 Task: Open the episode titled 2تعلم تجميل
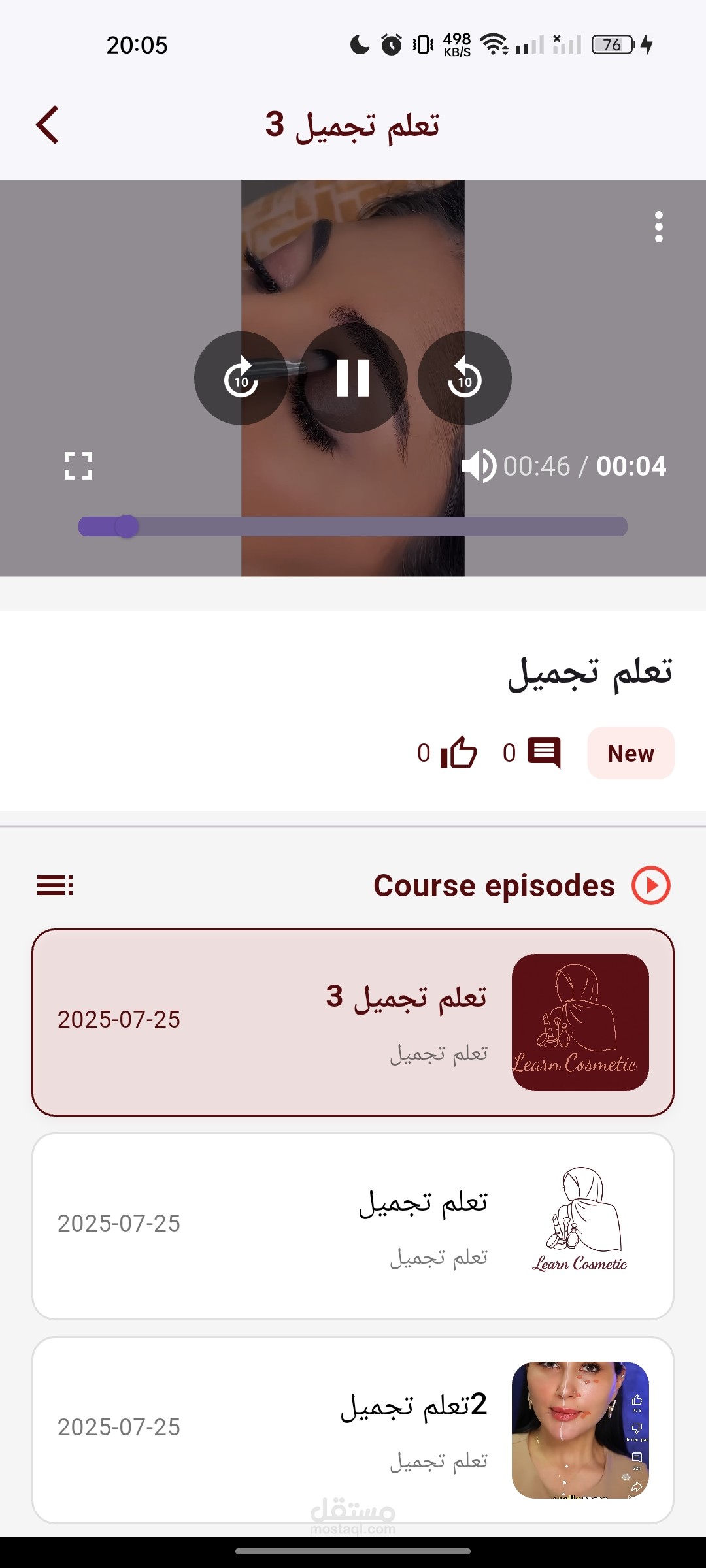point(353,1430)
